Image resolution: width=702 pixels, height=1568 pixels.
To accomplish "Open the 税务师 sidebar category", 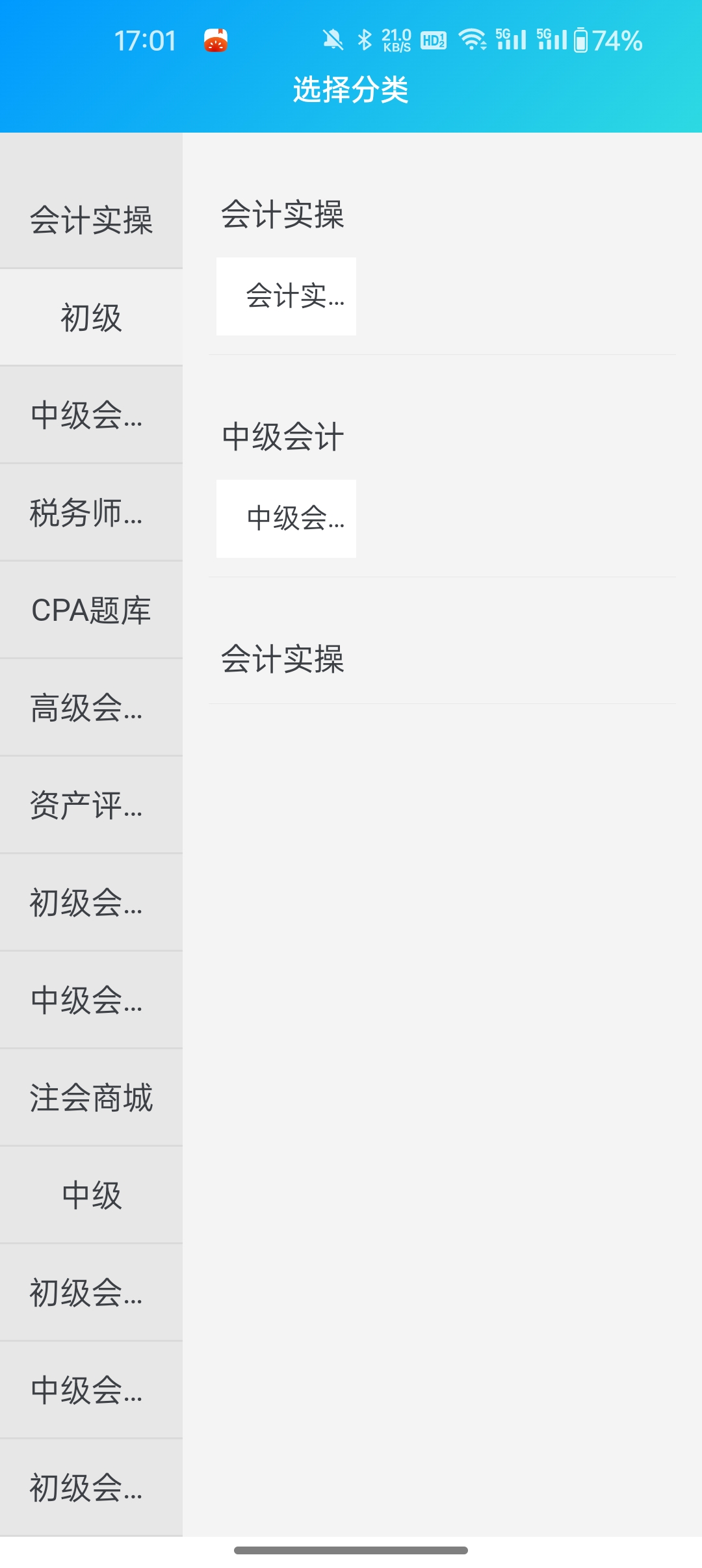I will [91, 513].
